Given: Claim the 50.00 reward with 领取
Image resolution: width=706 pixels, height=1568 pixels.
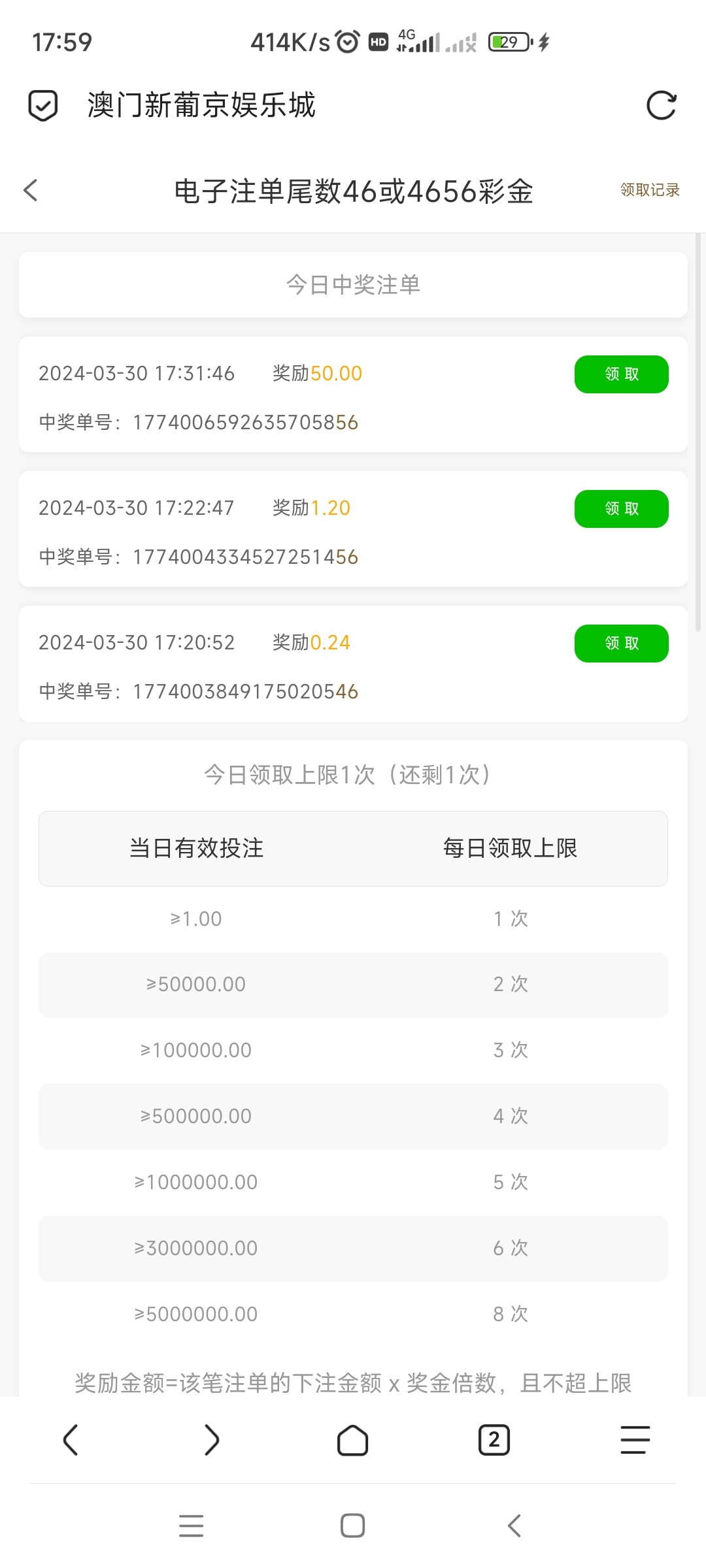Looking at the screenshot, I should 621,374.
